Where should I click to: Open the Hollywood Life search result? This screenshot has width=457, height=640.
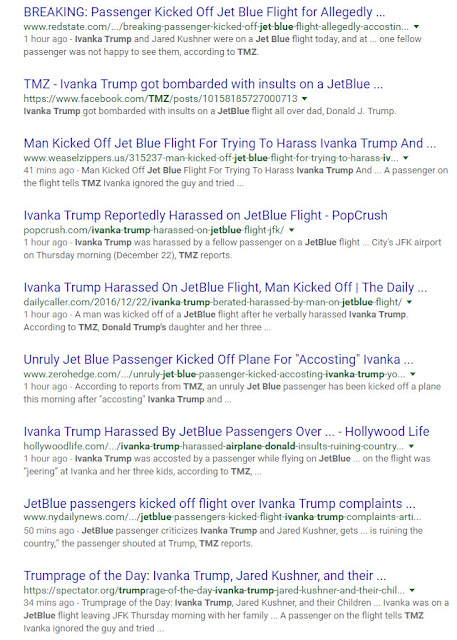point(226,431)
